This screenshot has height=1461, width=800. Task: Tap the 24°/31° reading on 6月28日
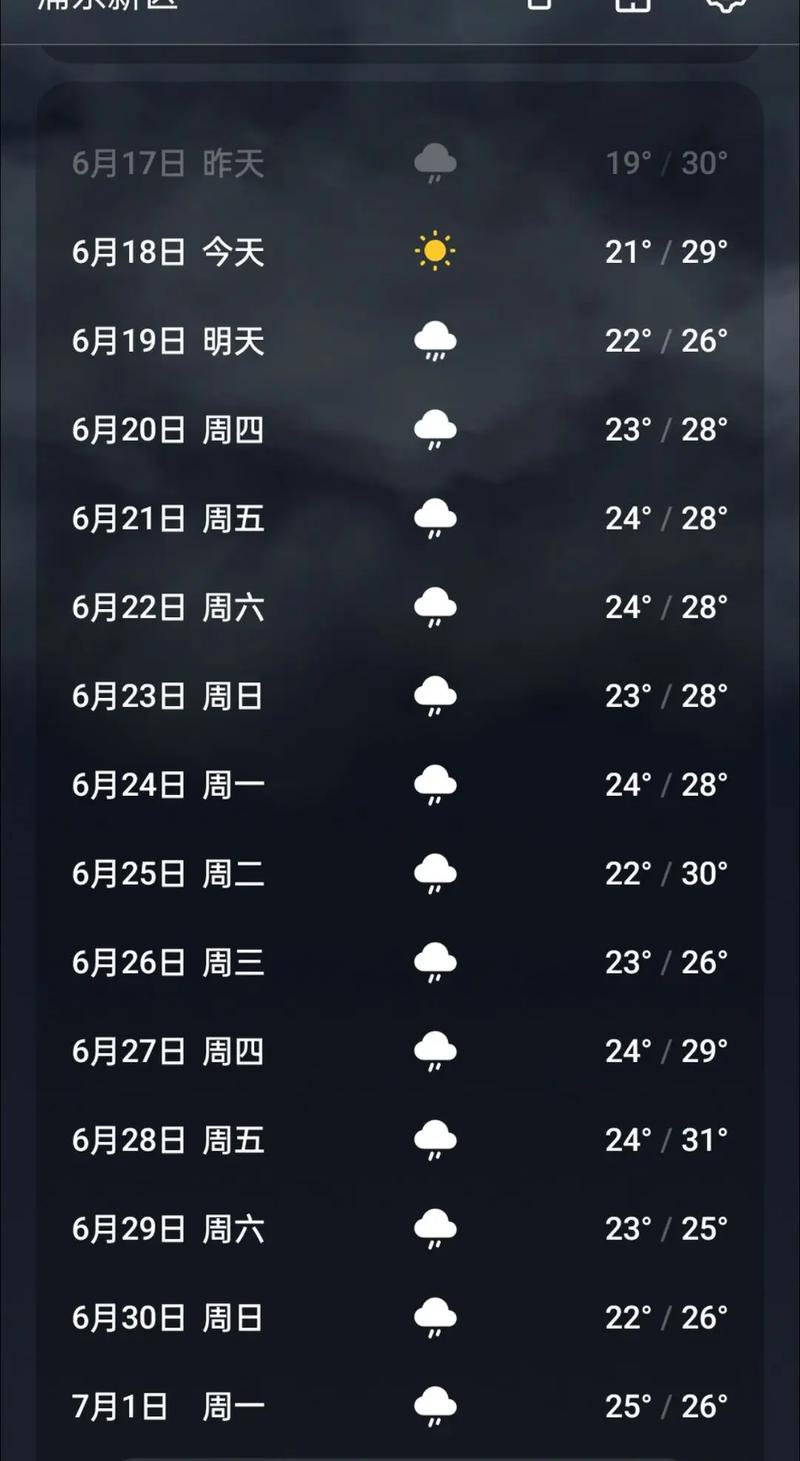[x=665, y=1139]
